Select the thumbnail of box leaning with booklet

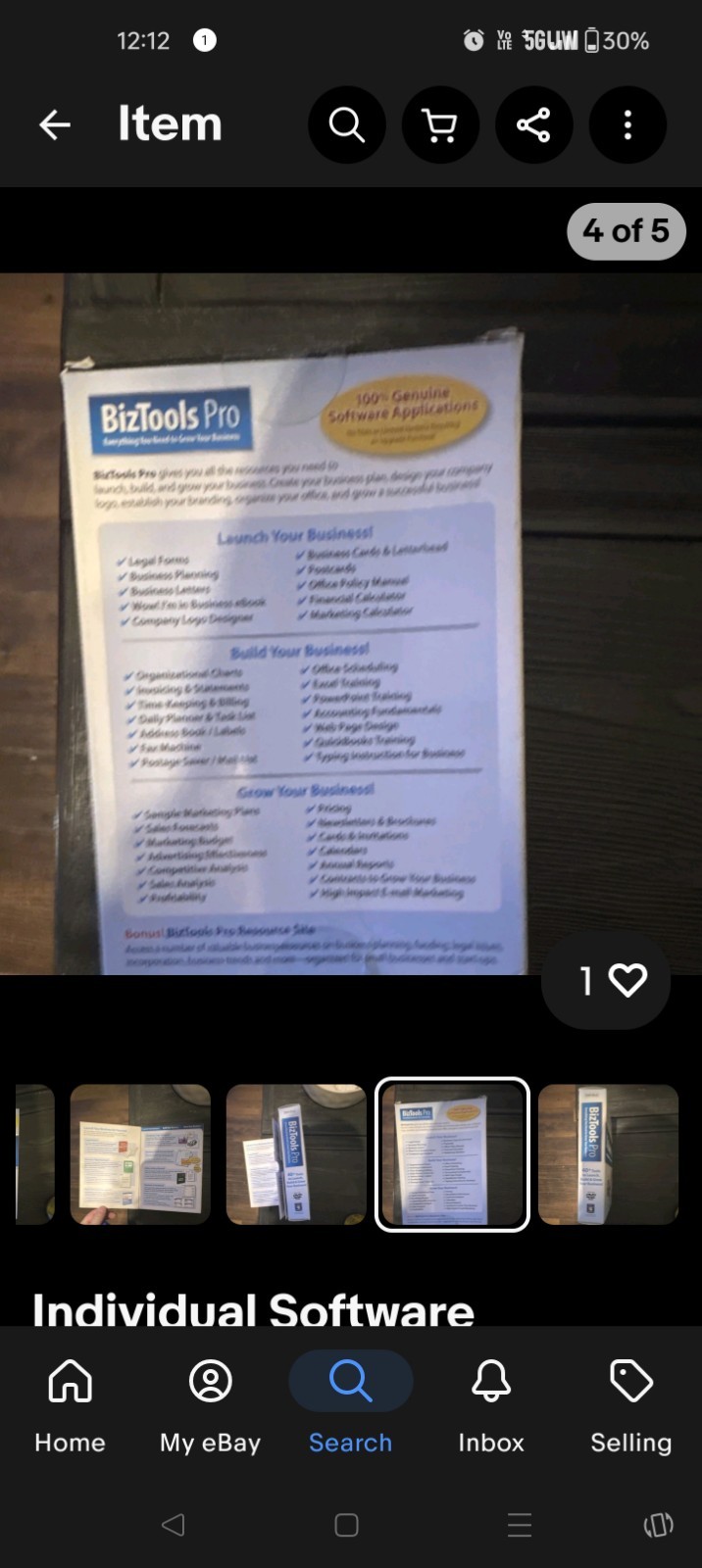(x=296, y=1154)
